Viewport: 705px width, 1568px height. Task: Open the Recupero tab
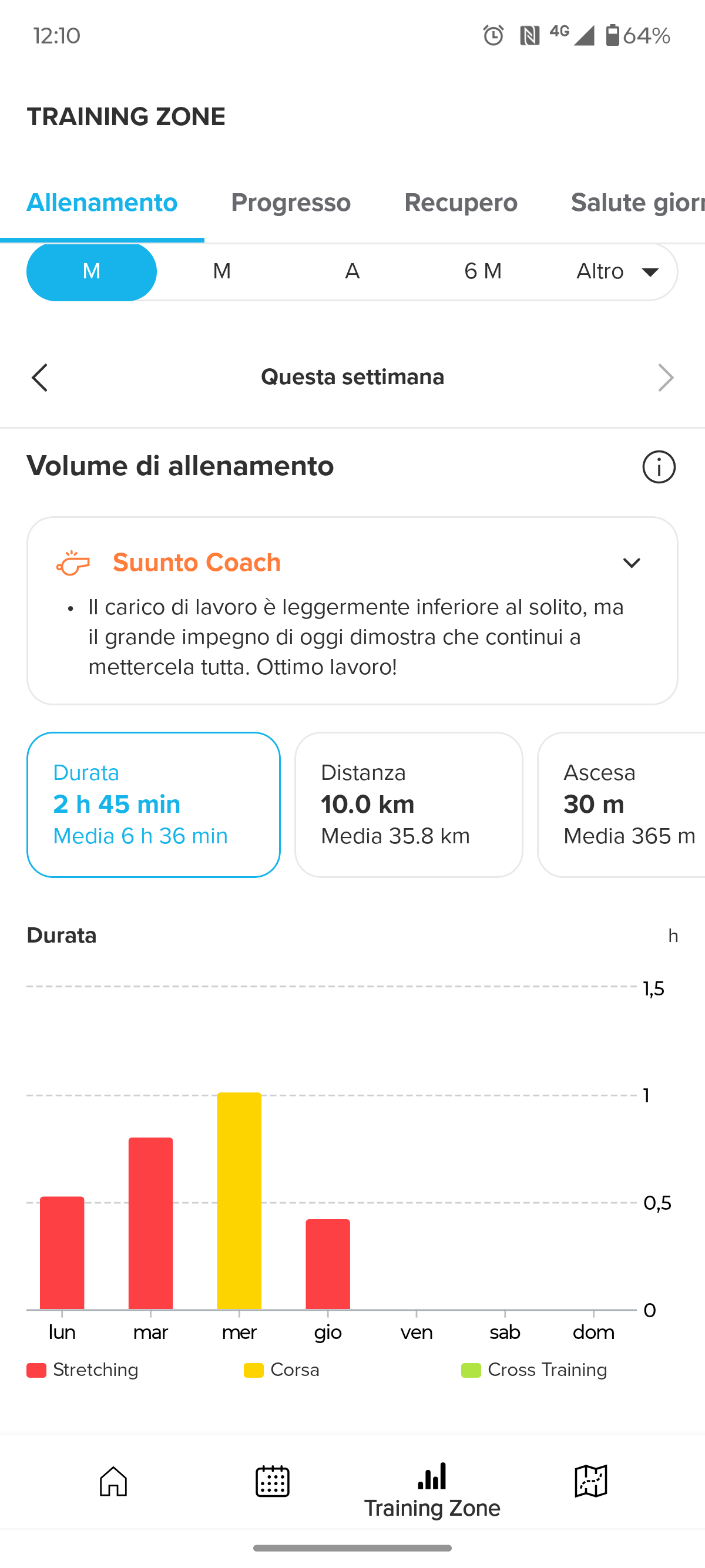461,203
